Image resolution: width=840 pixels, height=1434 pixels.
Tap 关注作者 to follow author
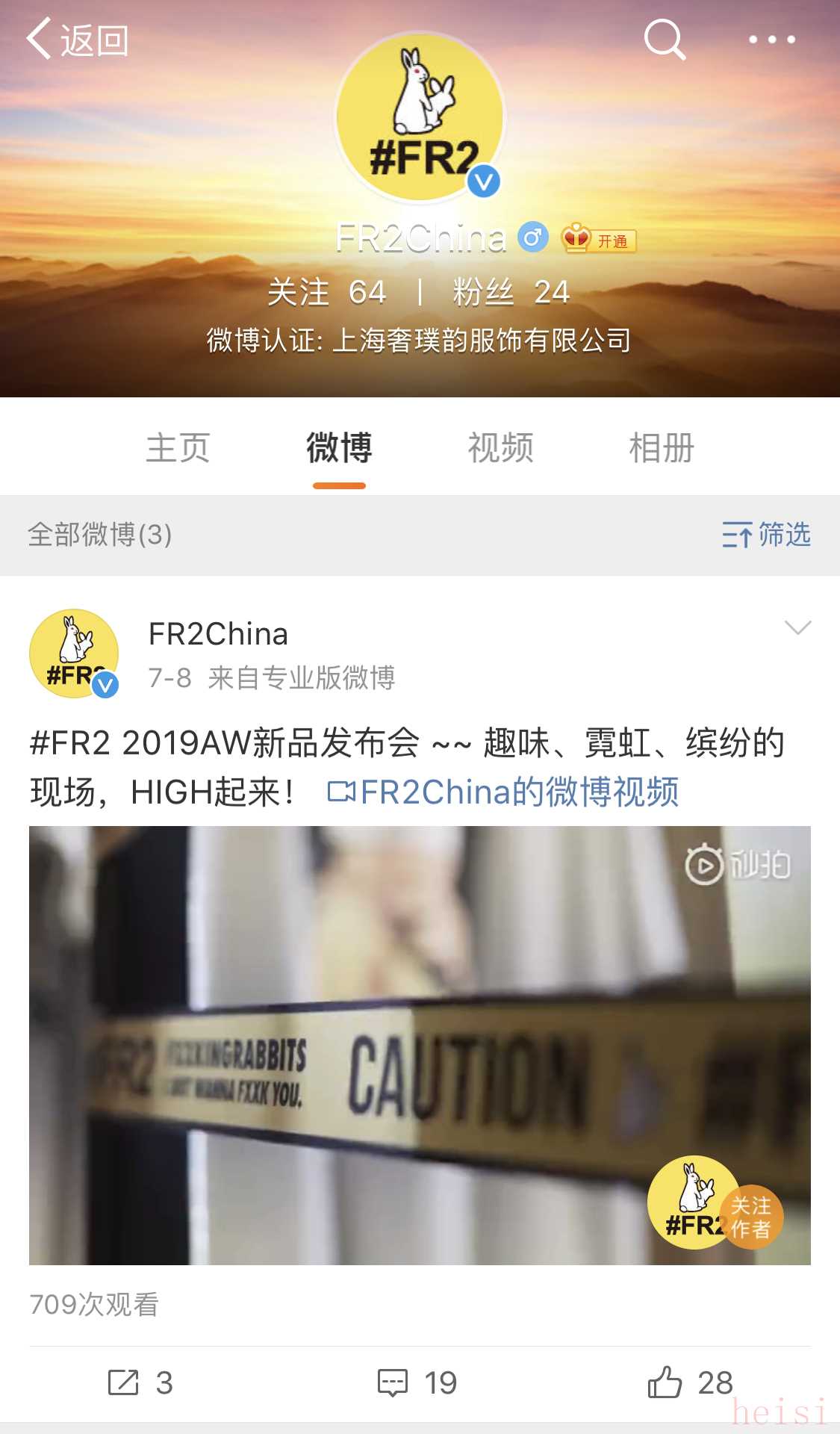pos(751,1217)
